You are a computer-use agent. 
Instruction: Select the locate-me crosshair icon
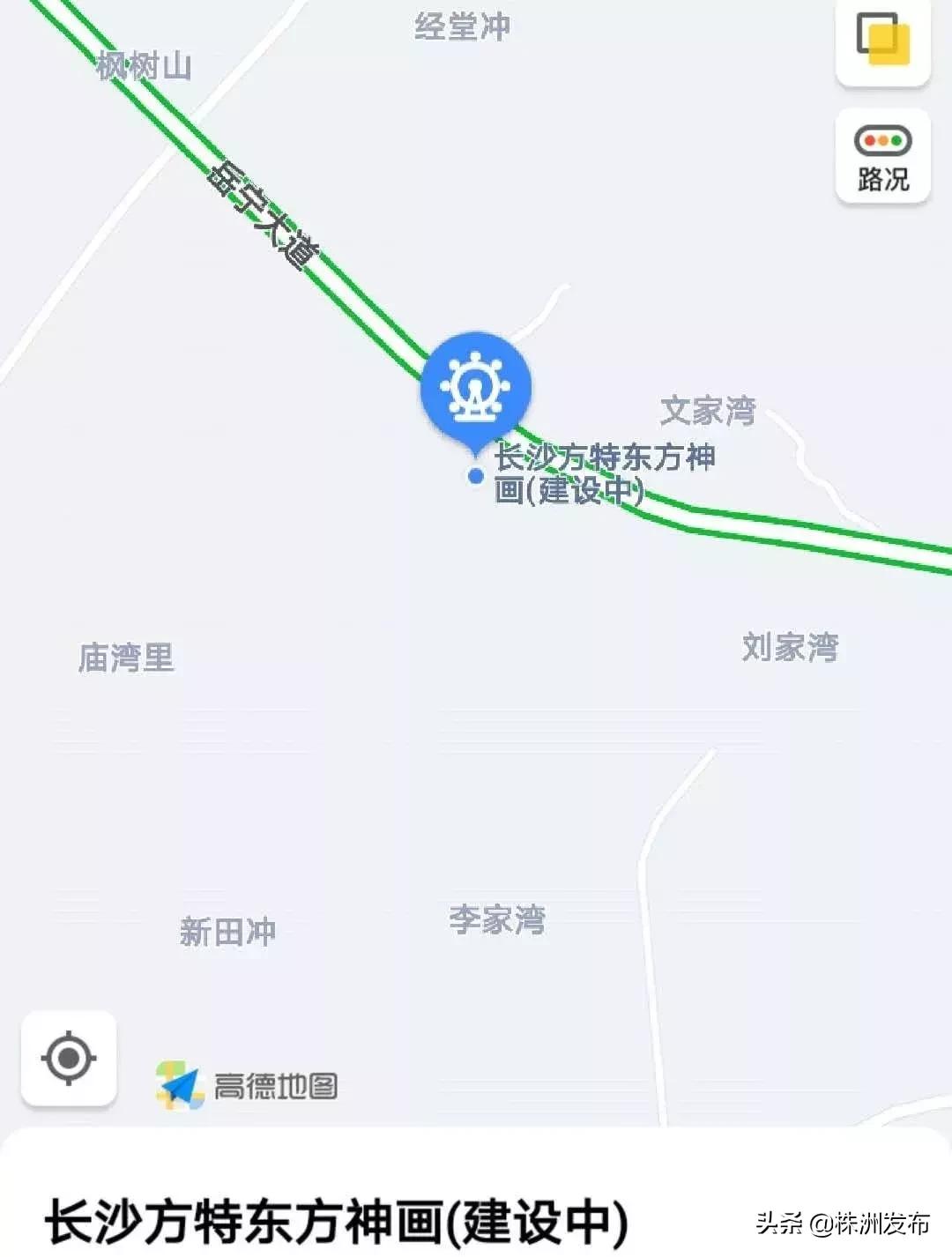[x=69, y=1060]
